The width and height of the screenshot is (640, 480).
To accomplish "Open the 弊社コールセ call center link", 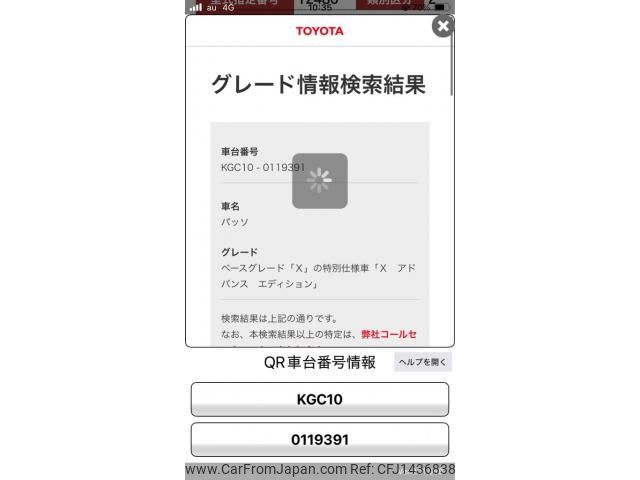I will pyautogui.click(x=389, y=334).
